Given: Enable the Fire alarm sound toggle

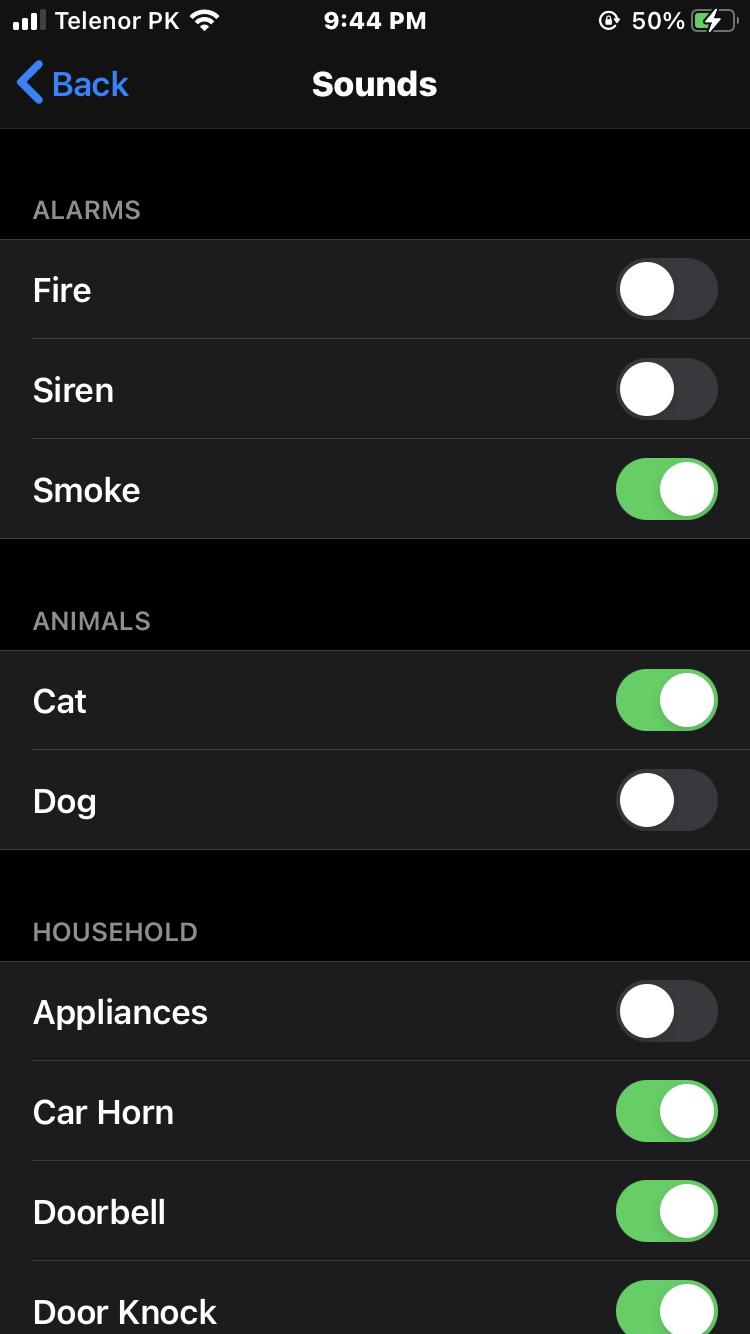Looking at the screenshot, I should tap(666, 290).
